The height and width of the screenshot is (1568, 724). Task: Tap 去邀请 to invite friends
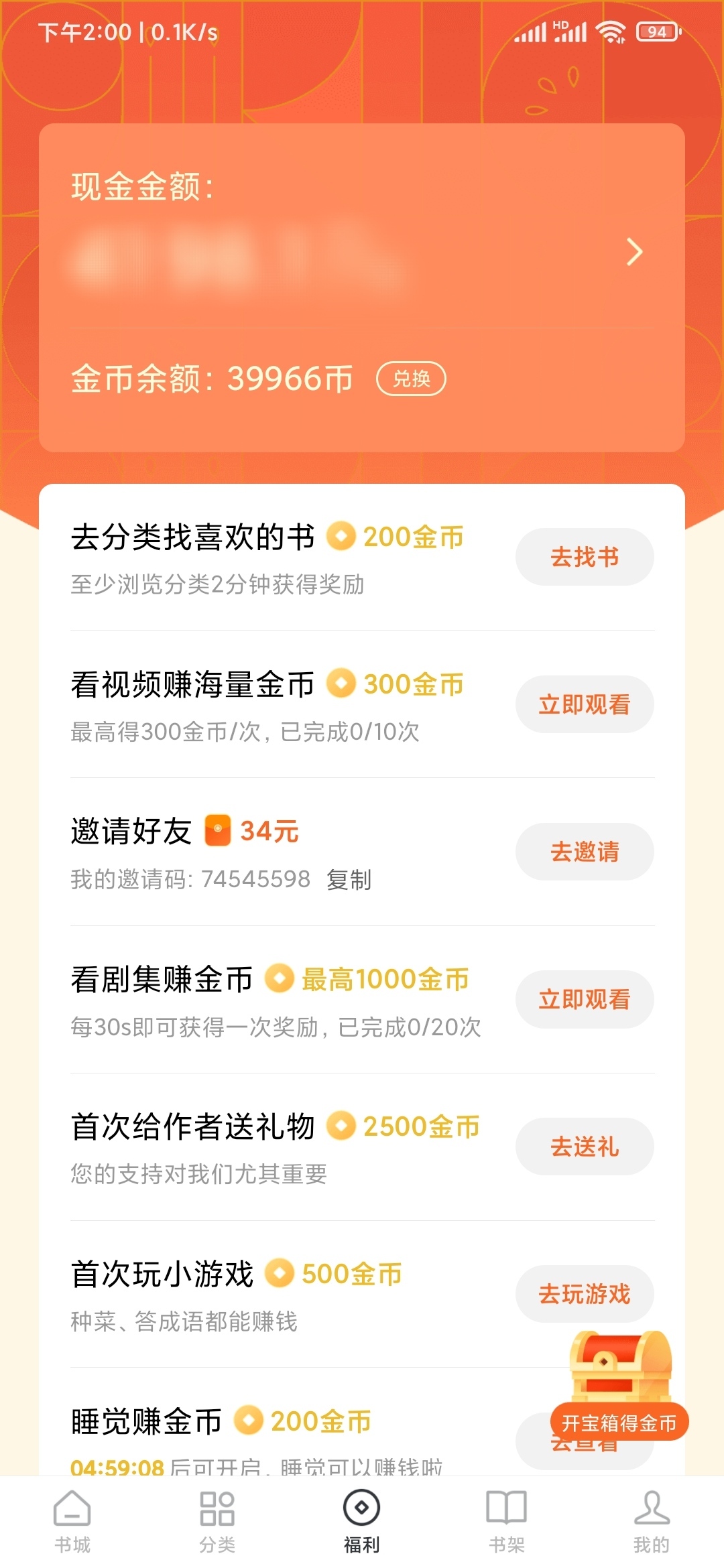pos(584,852)
